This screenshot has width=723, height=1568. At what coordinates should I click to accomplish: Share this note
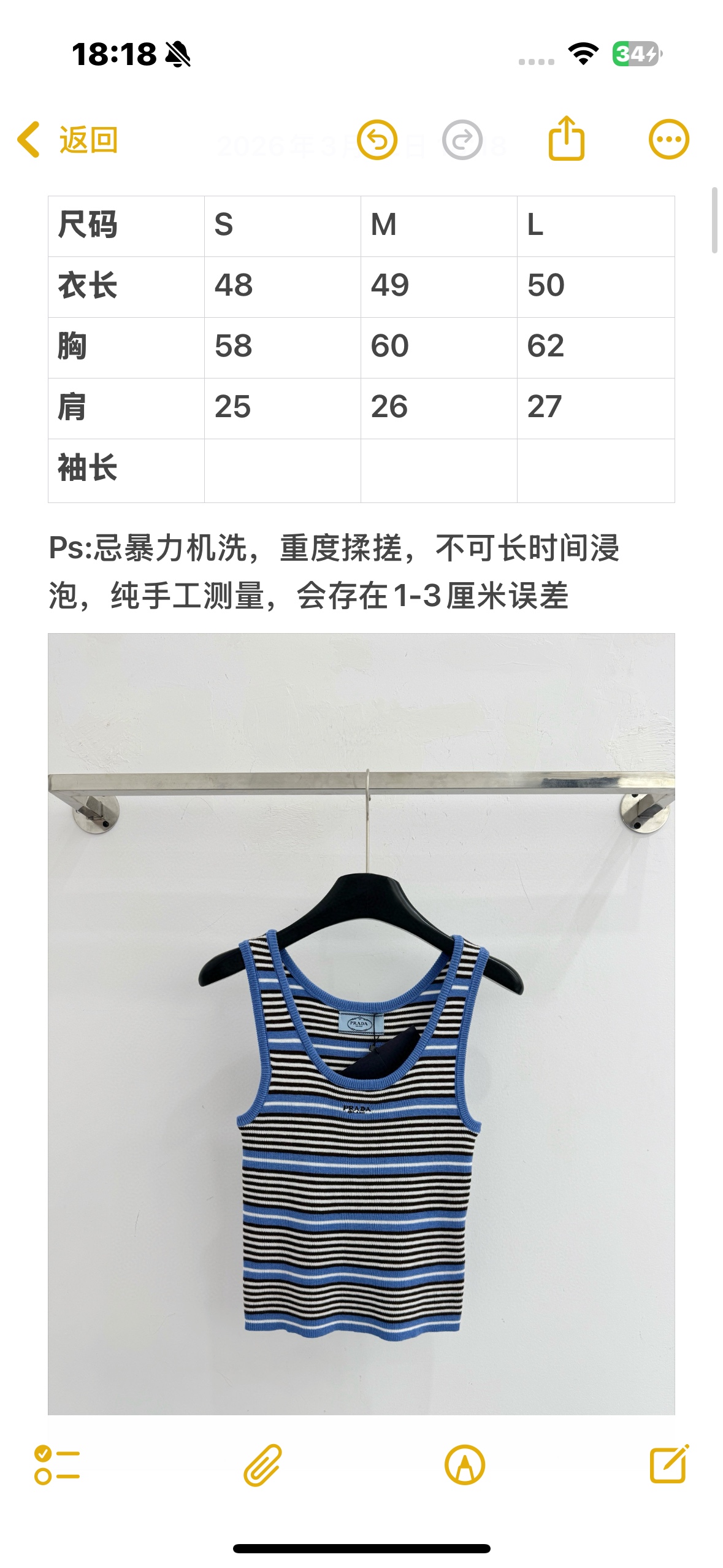point(566,139)
